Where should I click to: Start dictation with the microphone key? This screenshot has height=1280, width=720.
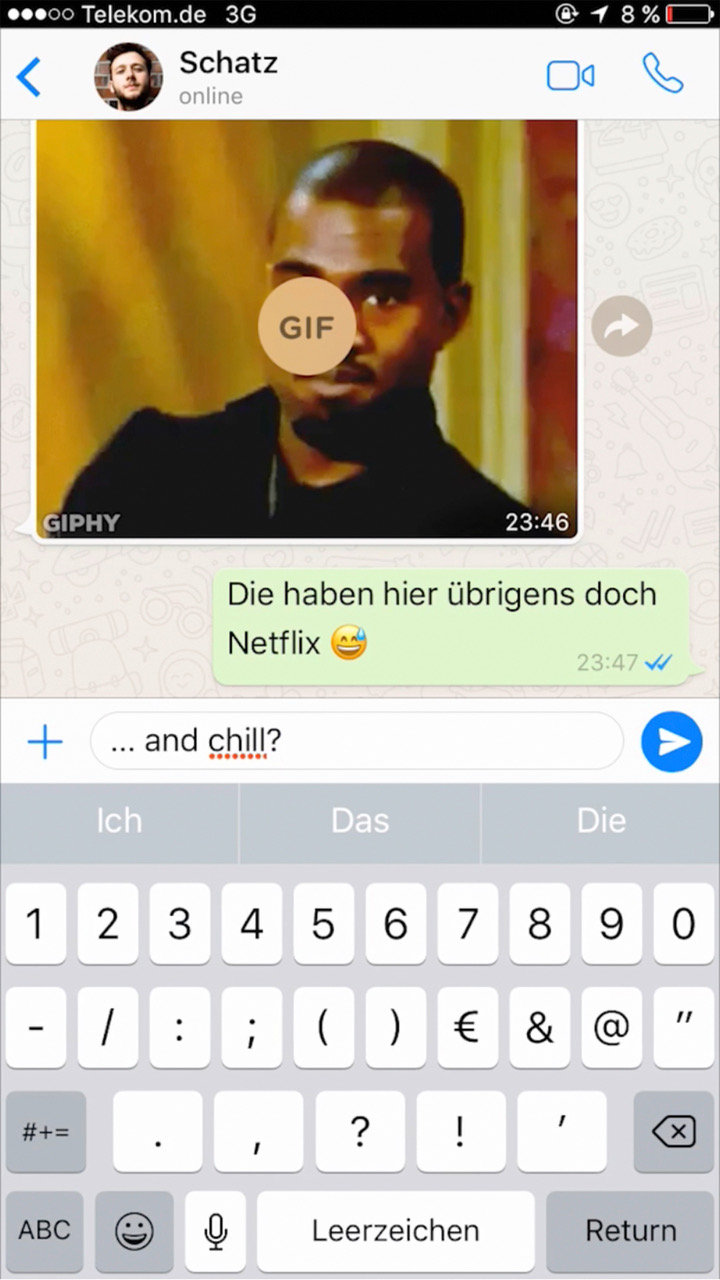(x=215, y=1231)
